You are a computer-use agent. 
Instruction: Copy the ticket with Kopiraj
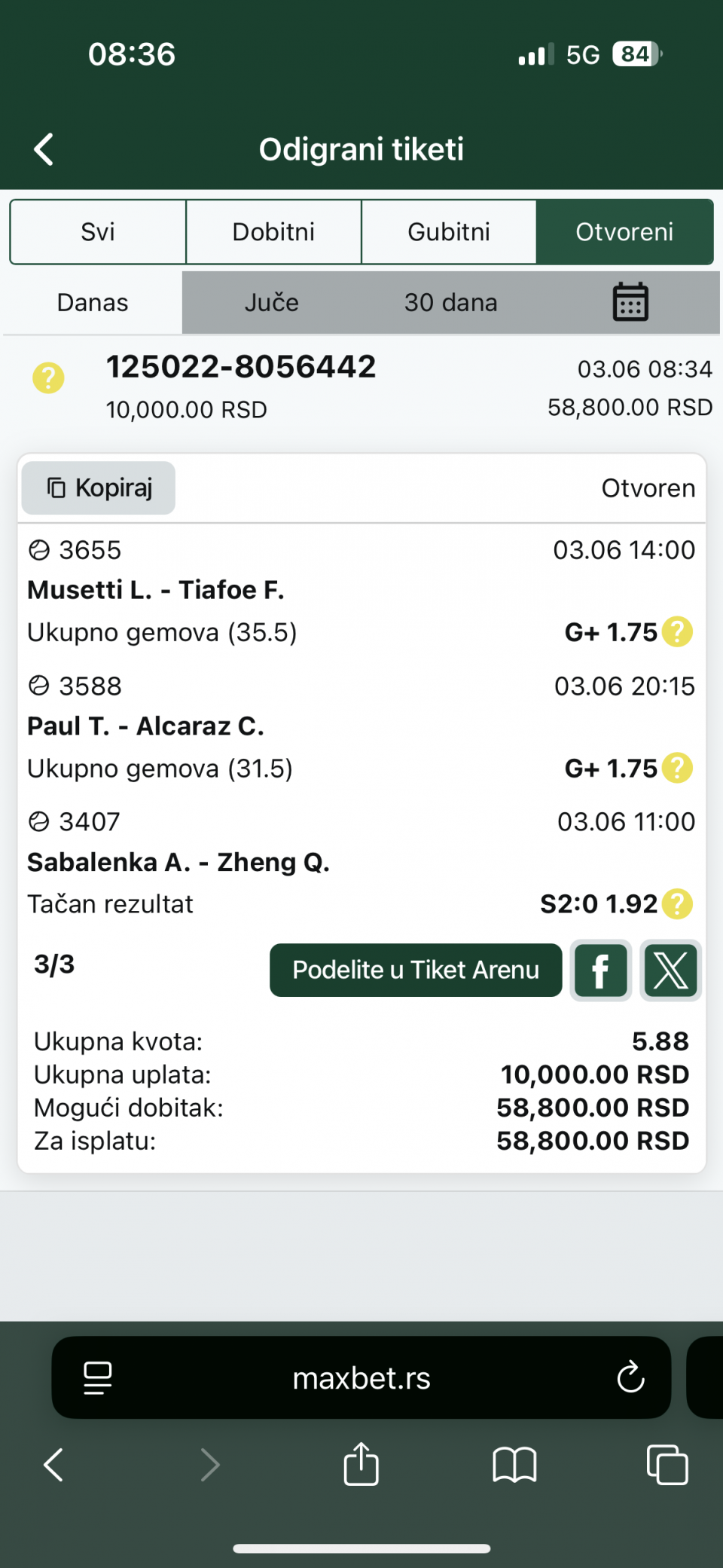(99, 488)
